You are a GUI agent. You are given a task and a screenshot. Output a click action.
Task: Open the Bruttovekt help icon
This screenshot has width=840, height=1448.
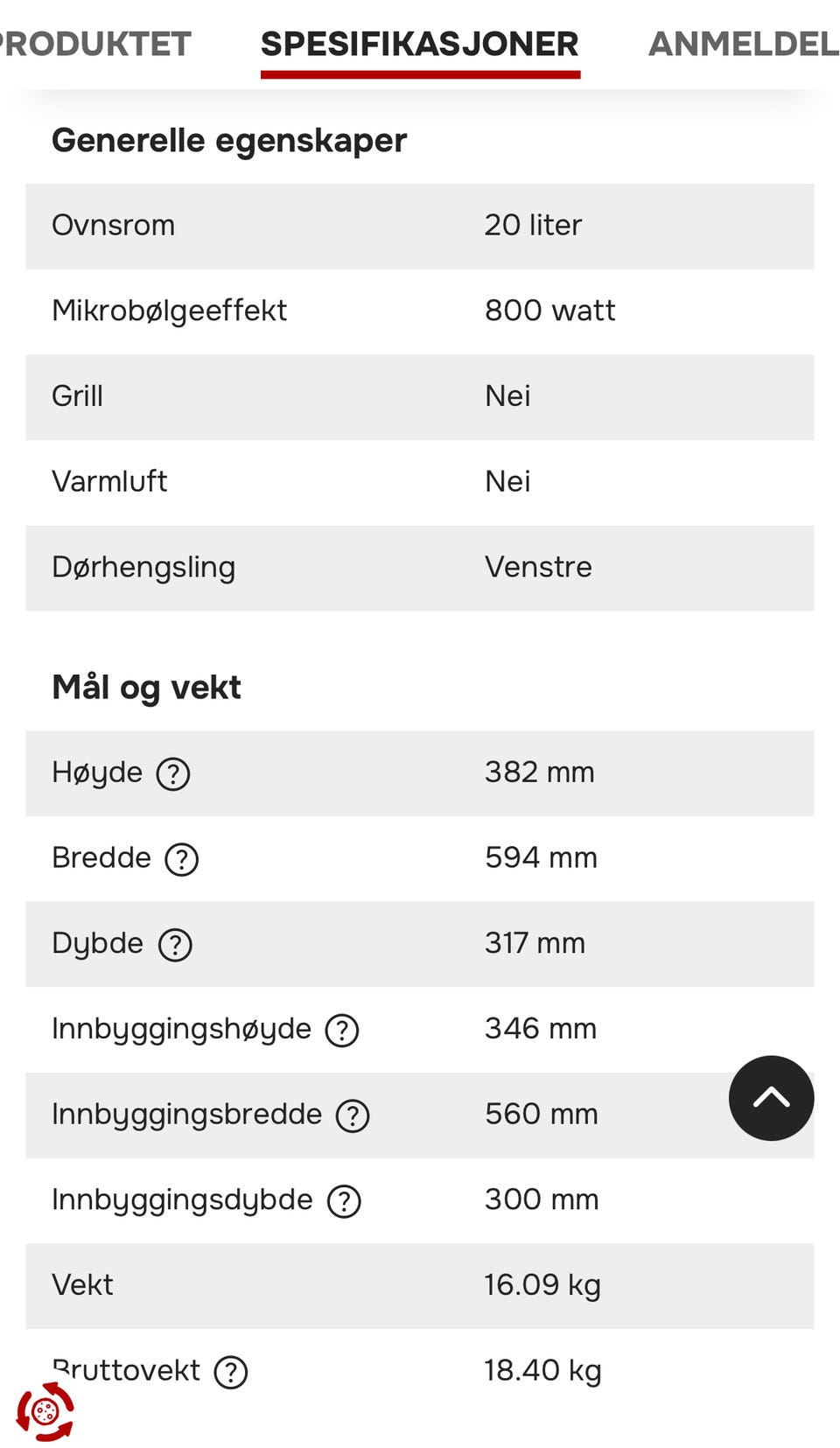pyautogui.click(x=231, y=1371)
